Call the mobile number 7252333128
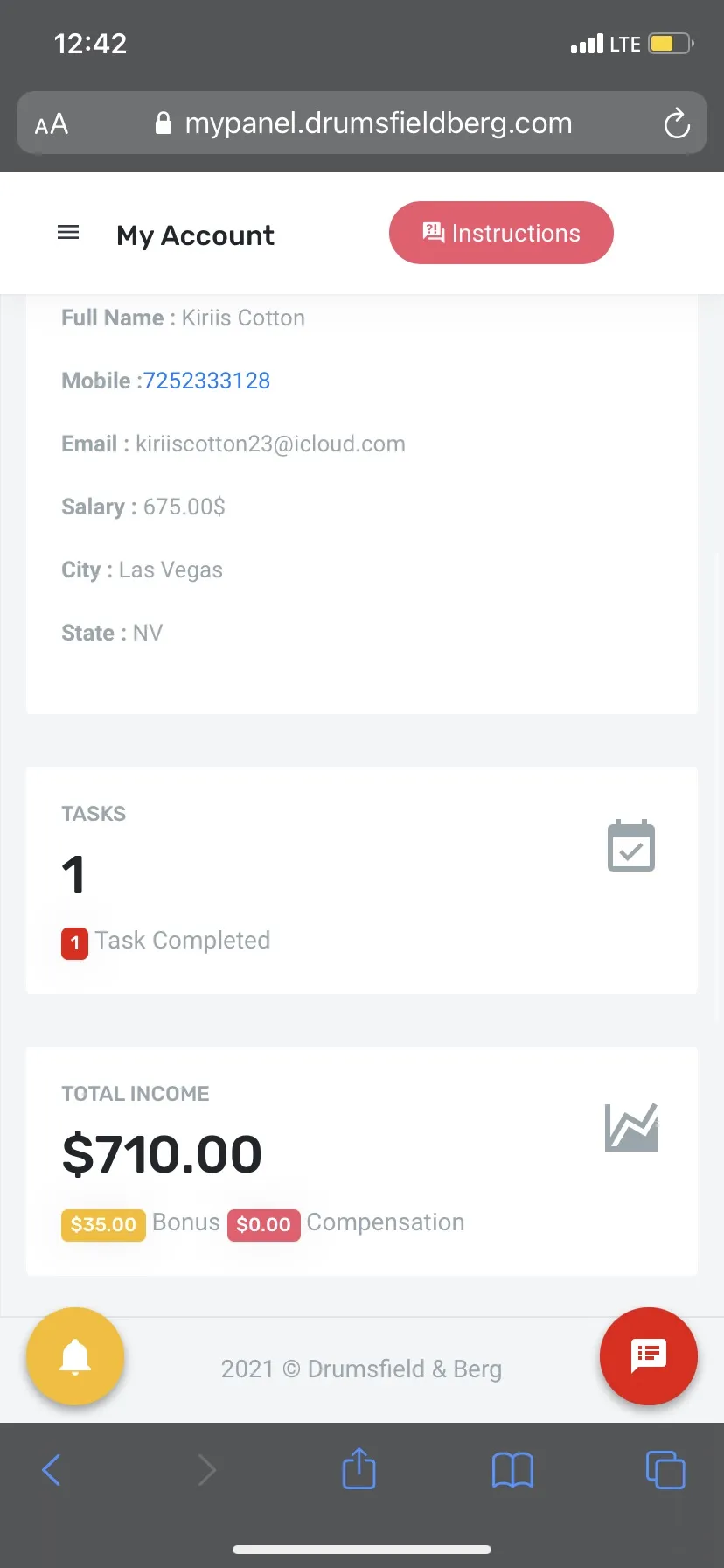Screen dimensions: 724x1568 point(206,381)
